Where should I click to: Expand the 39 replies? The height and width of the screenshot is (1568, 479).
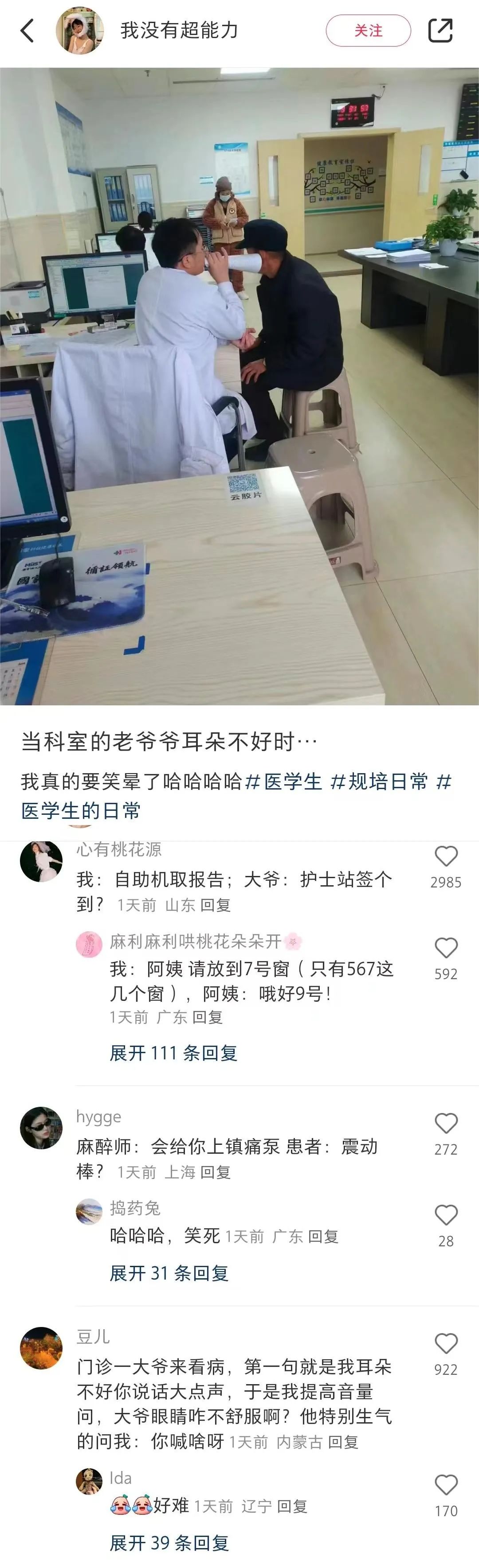click(169, 1543)
